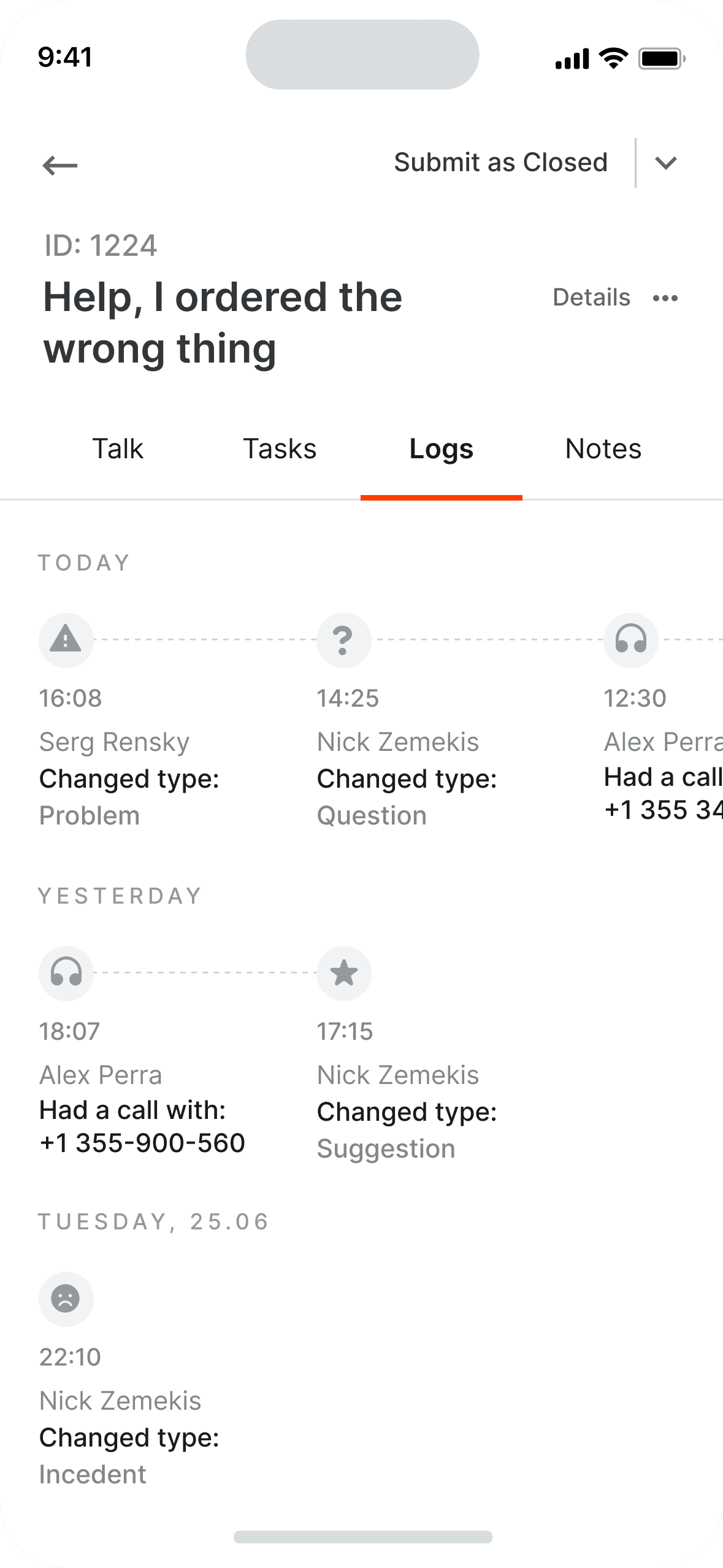Open the three-dot options menu beside Details
Image resolution: width=723 pixels, height=1568 pixels.
(x=665, y=298)
